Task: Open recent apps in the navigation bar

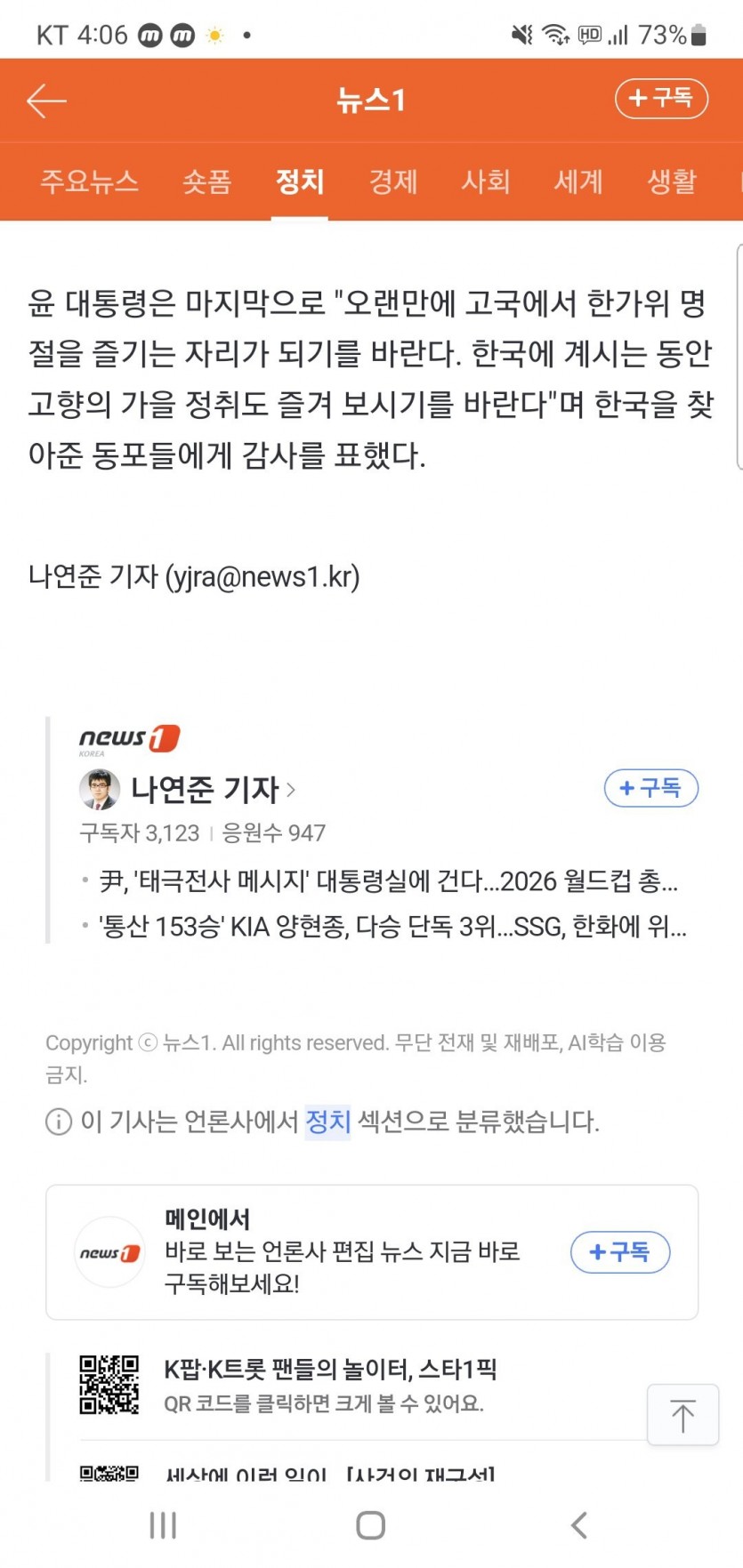Action: (163, 1524)
